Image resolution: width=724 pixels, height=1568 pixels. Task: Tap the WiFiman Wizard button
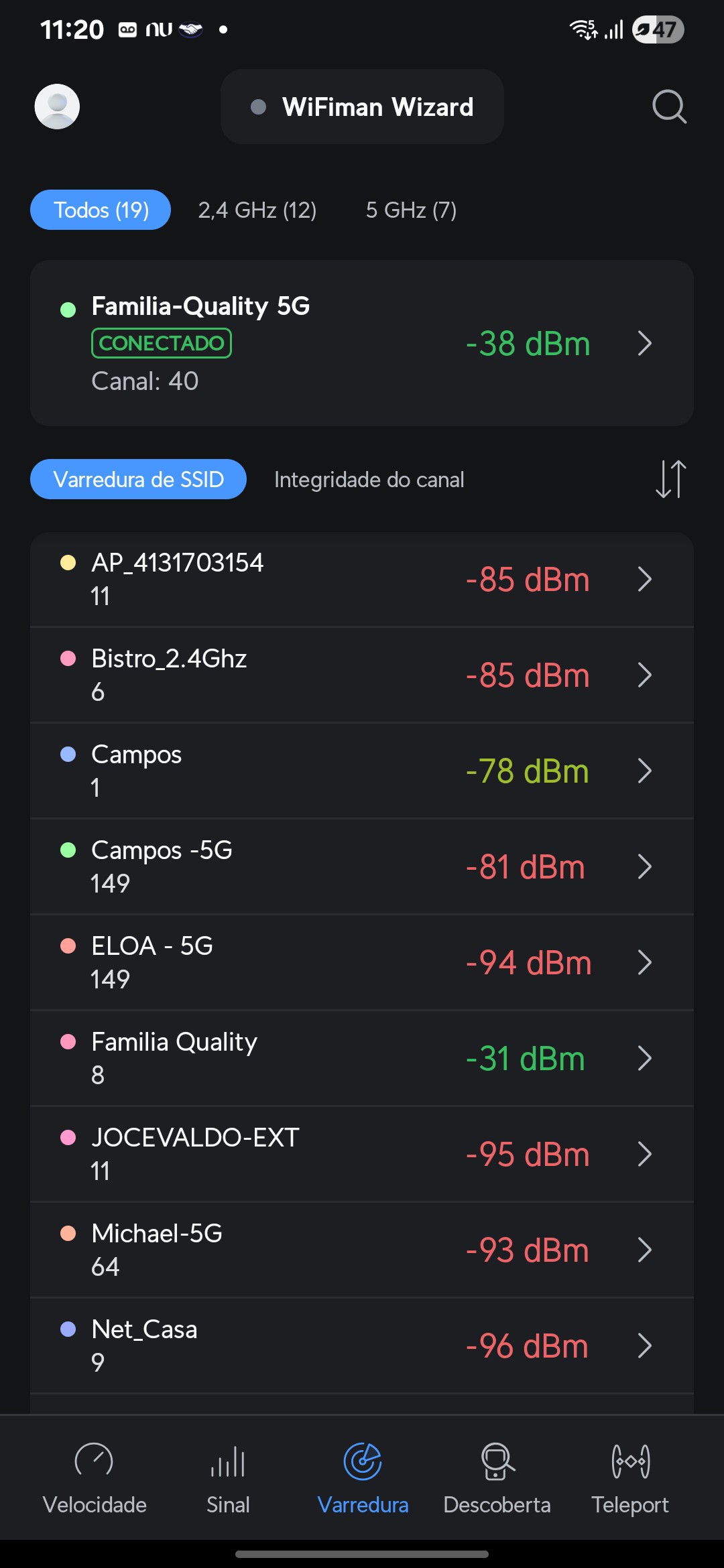362,107
